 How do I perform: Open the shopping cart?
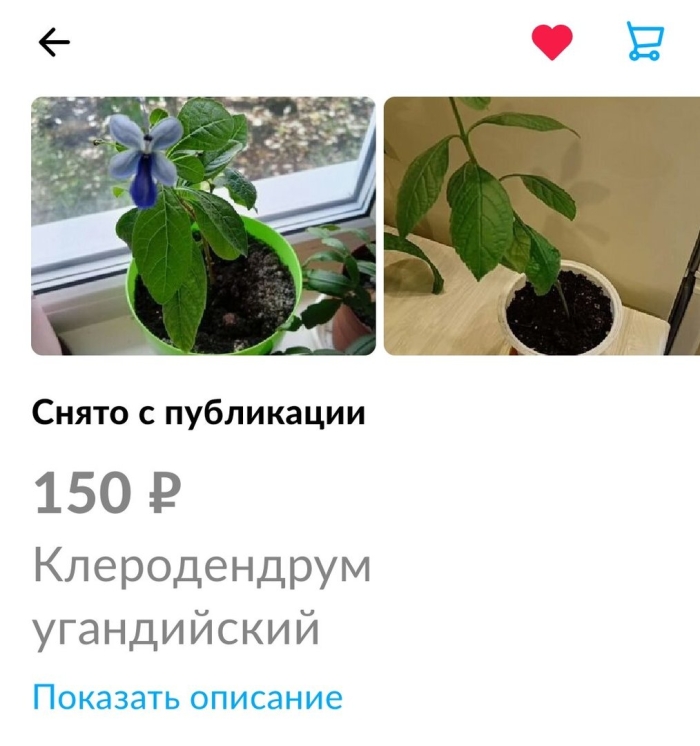[644, 42]
